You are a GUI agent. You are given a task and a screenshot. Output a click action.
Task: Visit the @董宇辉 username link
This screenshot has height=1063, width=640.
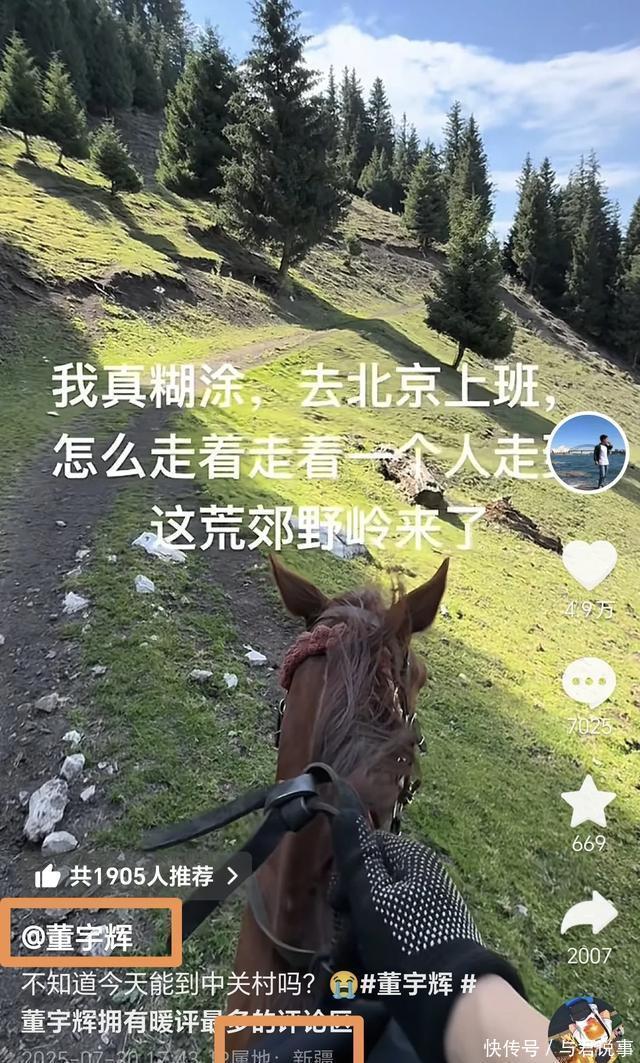78,938
